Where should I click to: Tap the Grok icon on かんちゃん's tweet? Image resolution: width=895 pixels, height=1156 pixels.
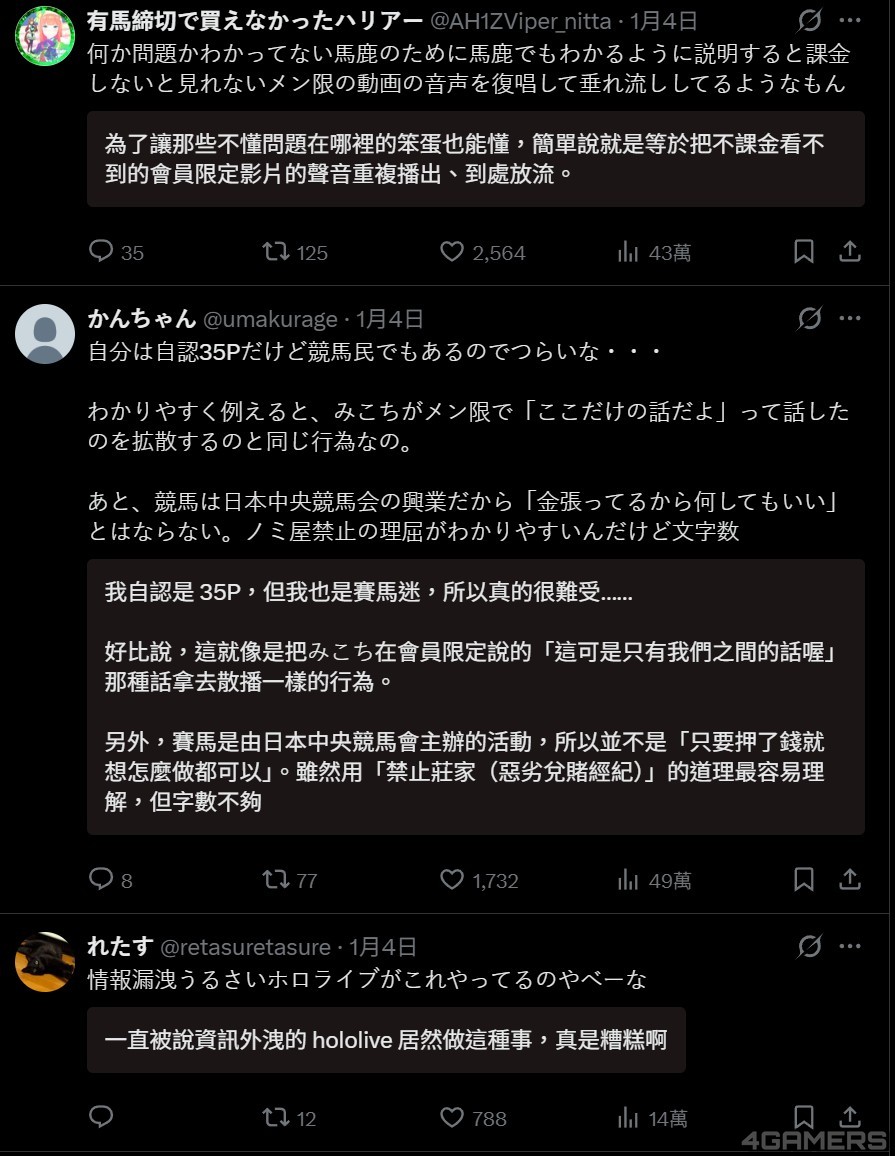click(x=809, y=319)
